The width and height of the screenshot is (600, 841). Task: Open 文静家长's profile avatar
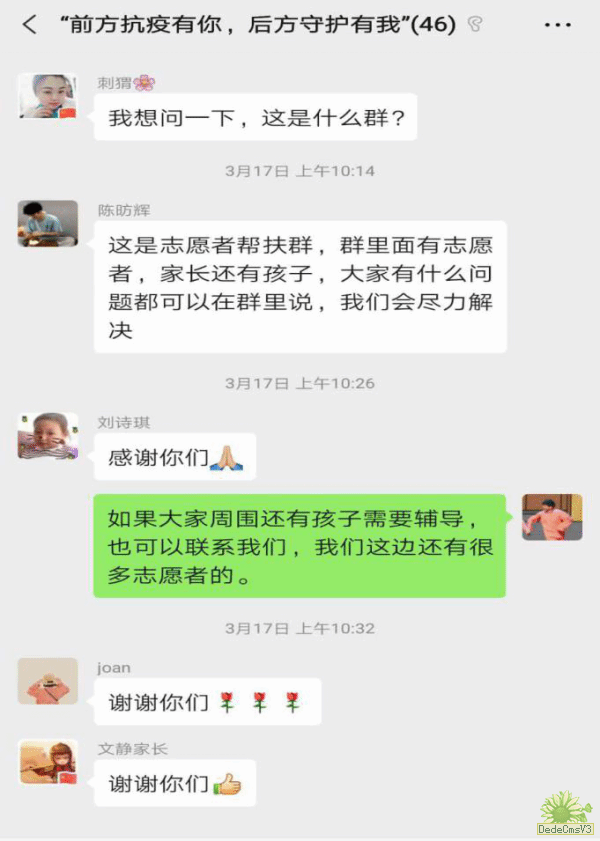(47, 762)
